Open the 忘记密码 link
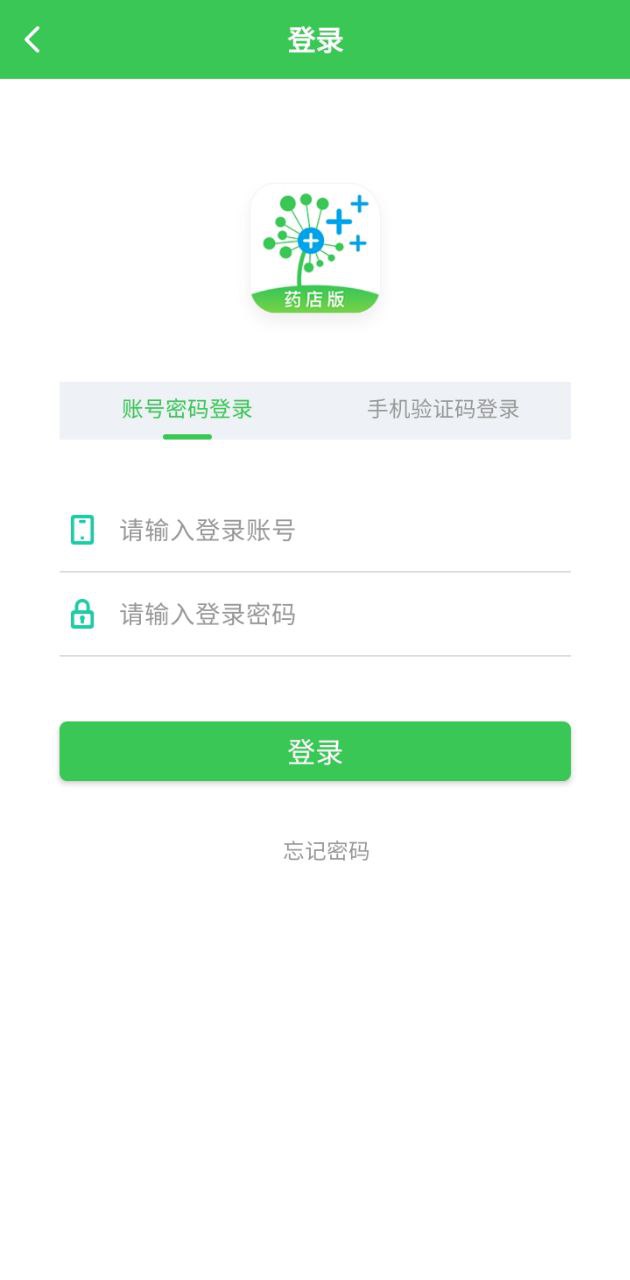Screen dimensions: 630x1280 pos(326,851)
